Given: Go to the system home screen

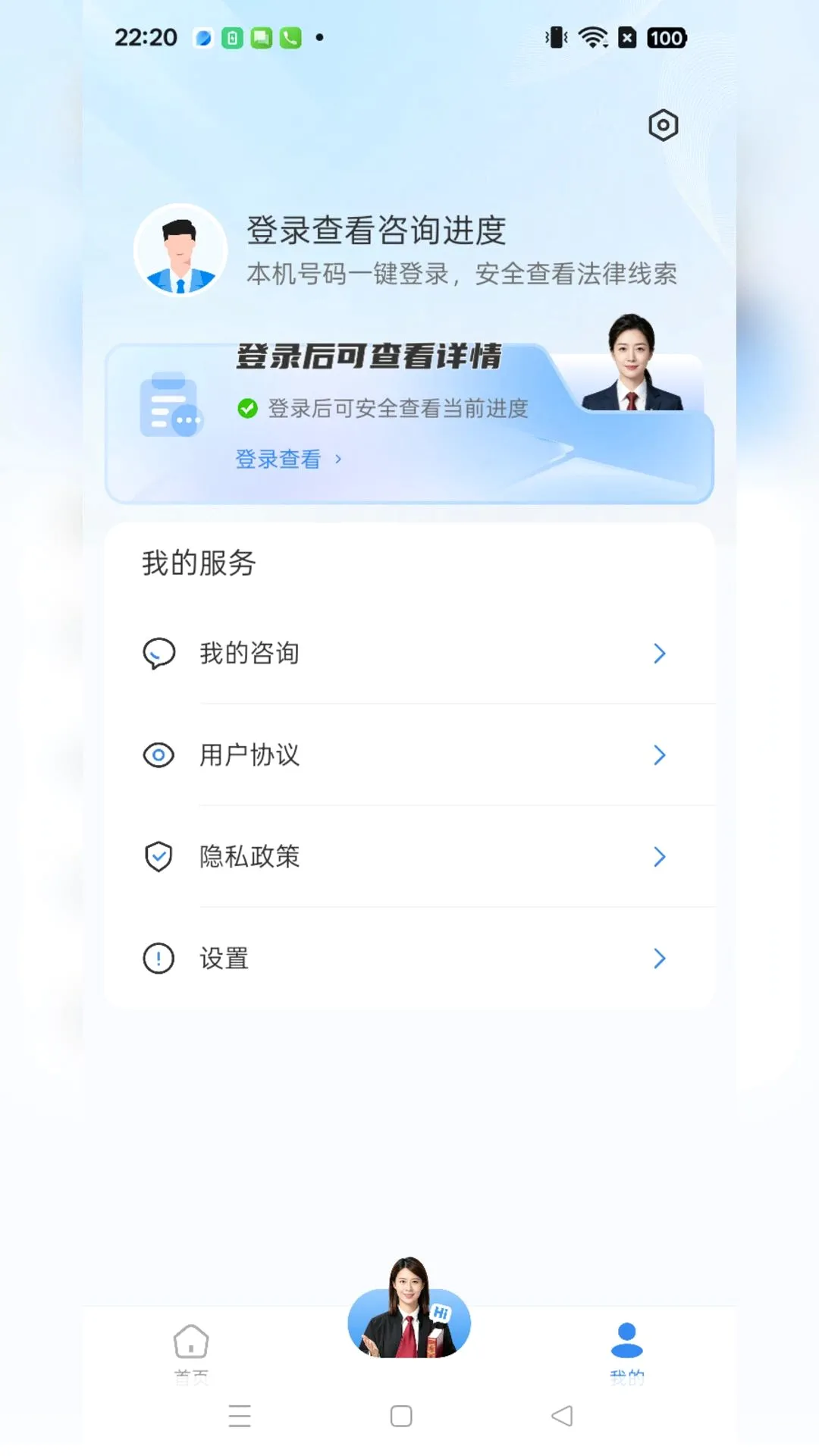Looking at the screenshot, I should (401, 1416).
